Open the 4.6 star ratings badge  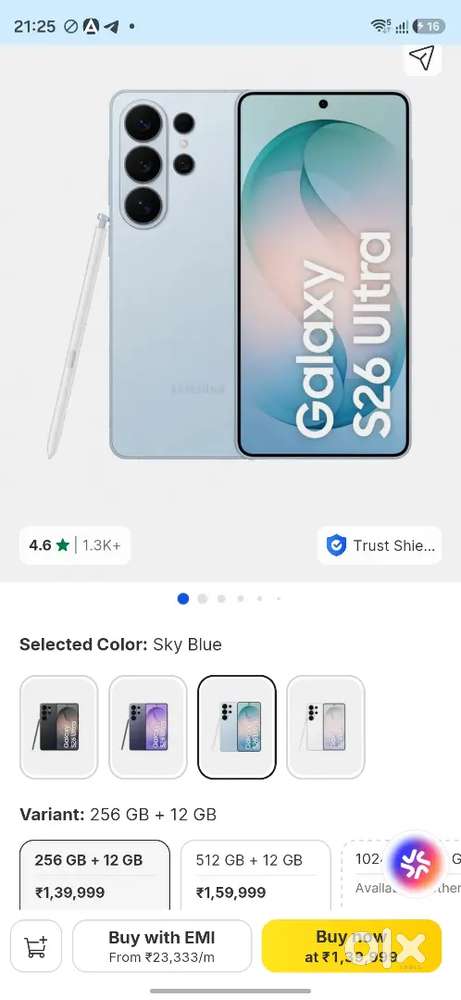[75, 545]
